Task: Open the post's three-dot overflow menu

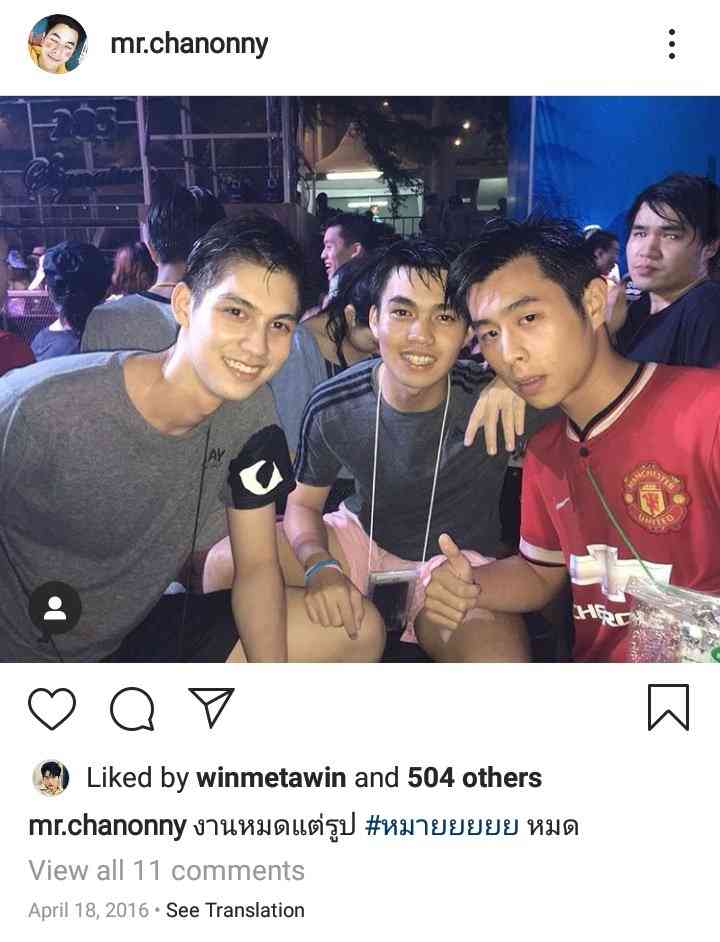Action: pos(671,44)
